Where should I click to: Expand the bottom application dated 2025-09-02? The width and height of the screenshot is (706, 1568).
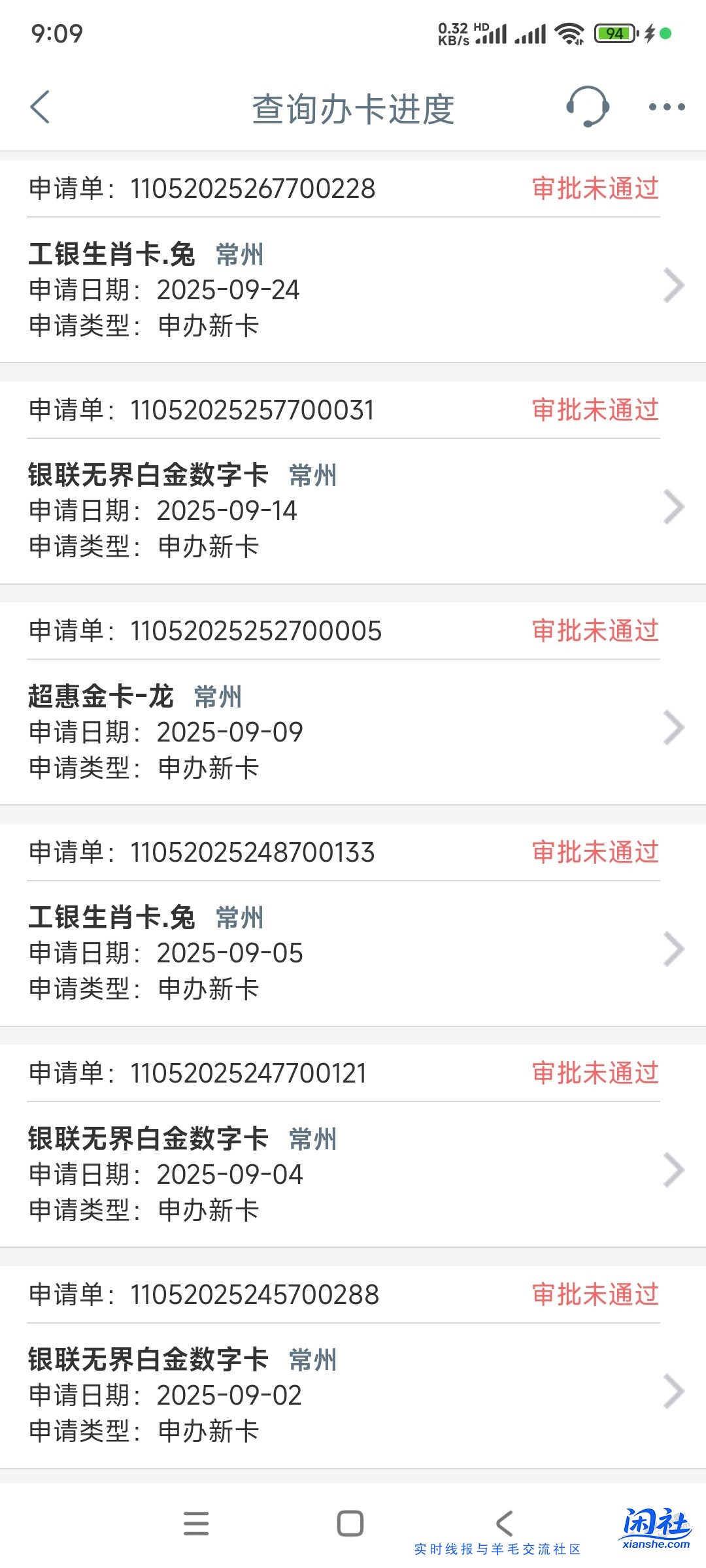click(x=674, y=1392)
